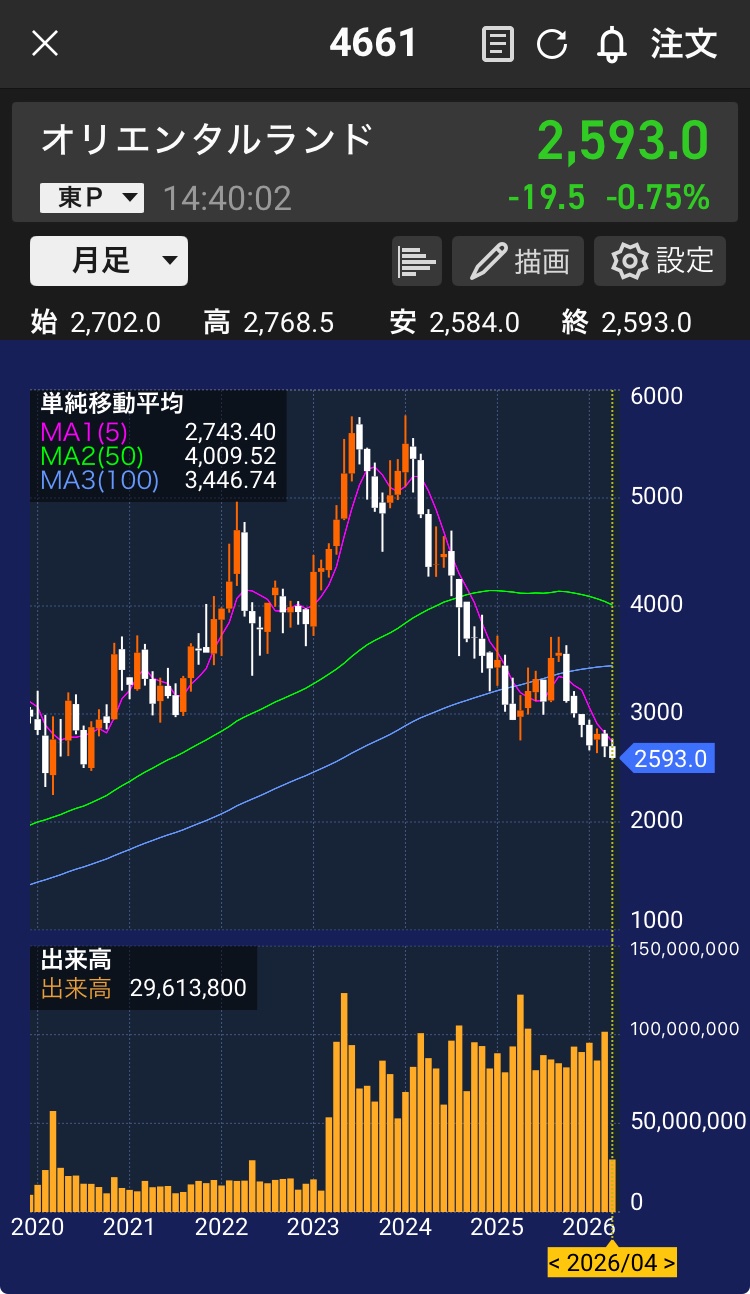Refresh the stock data
Screen dimensions: 750x1294
[x=552, y=44]
